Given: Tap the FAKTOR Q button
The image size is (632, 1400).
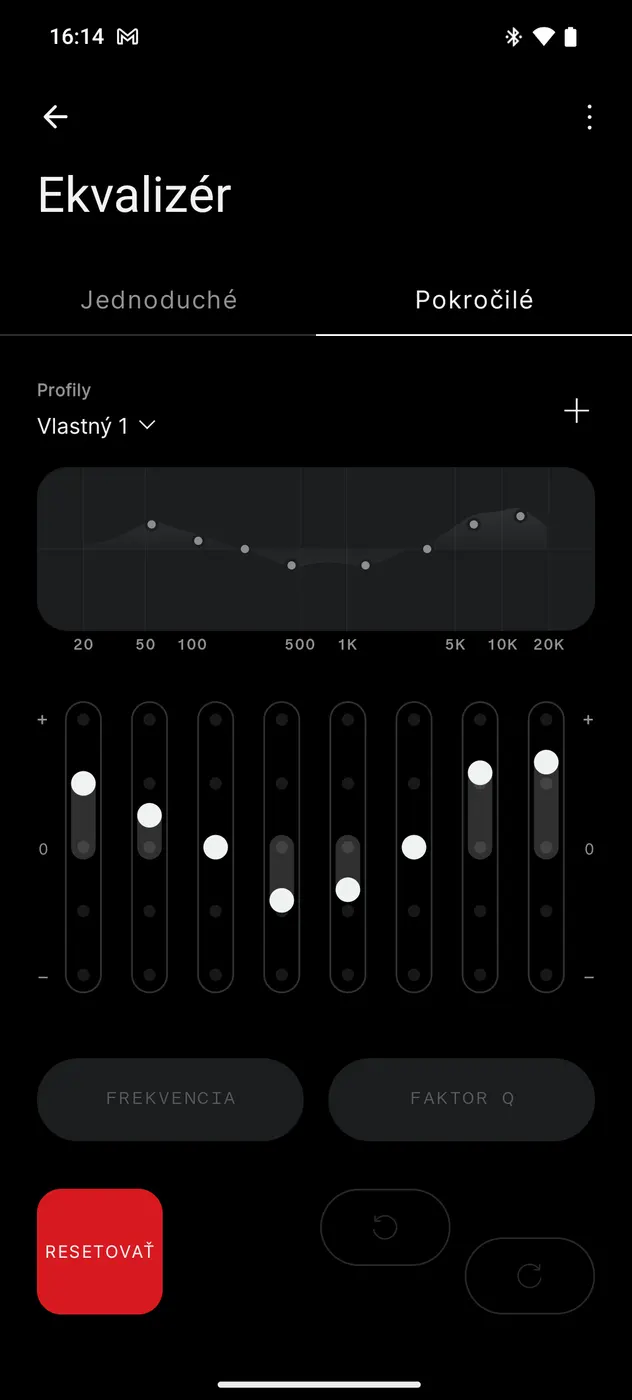Looking at the screenshot, I should pyautogui.click(x=462, y=1099).
